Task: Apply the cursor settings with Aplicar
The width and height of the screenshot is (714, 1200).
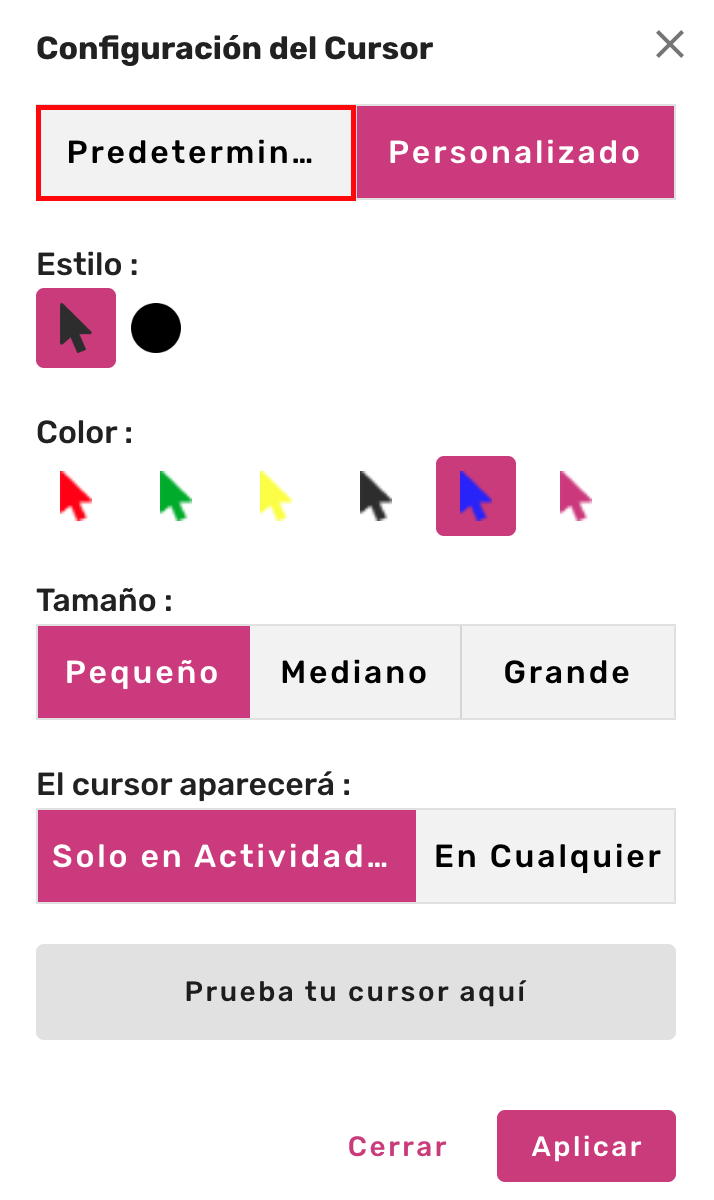Action: coord(586,1147)
